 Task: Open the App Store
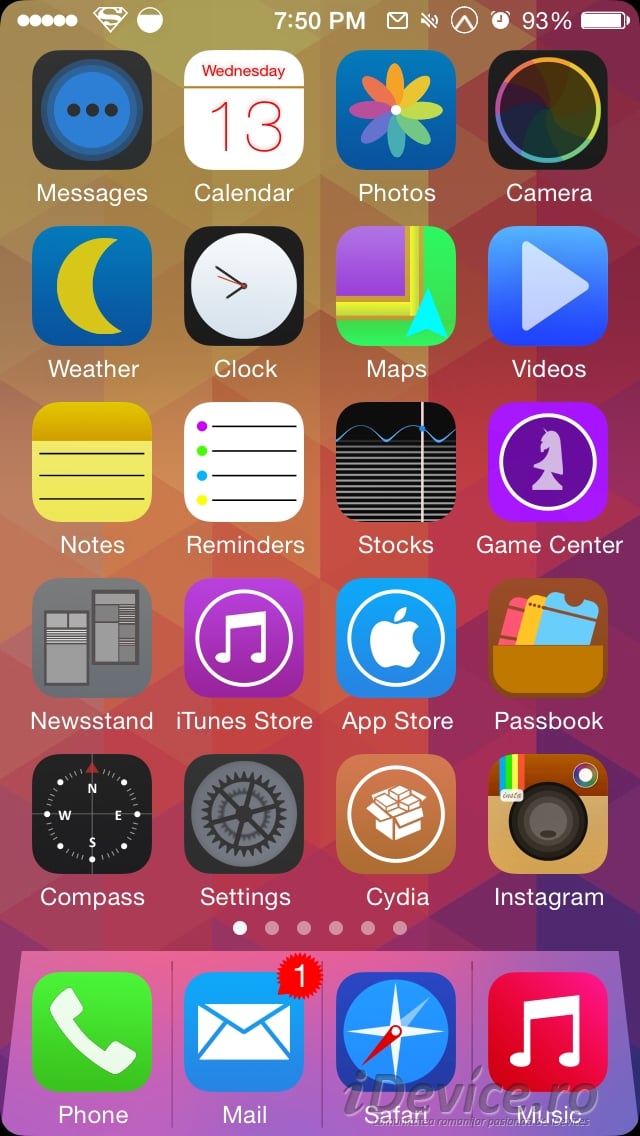click(x=396, y=638)
